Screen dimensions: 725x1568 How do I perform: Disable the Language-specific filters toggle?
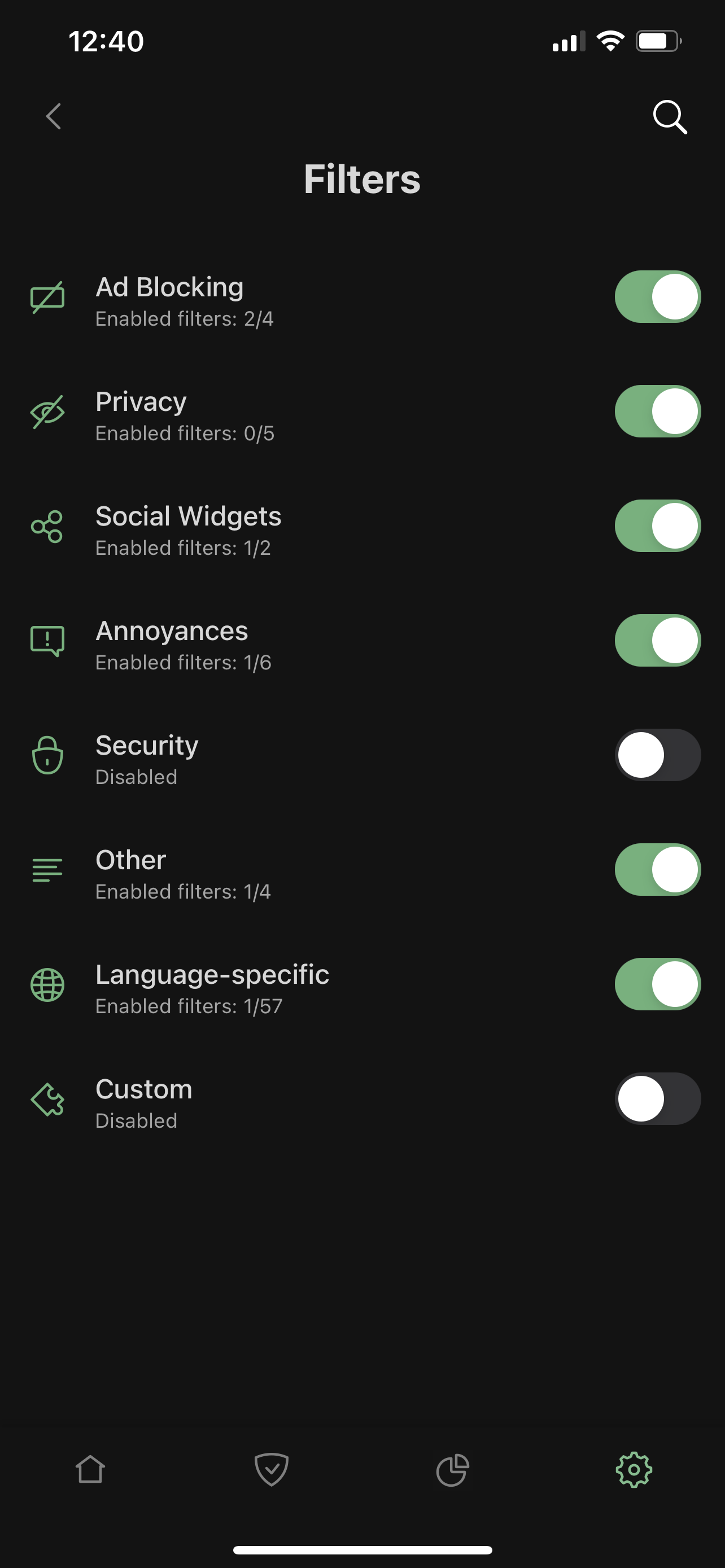tap(657, 984)
